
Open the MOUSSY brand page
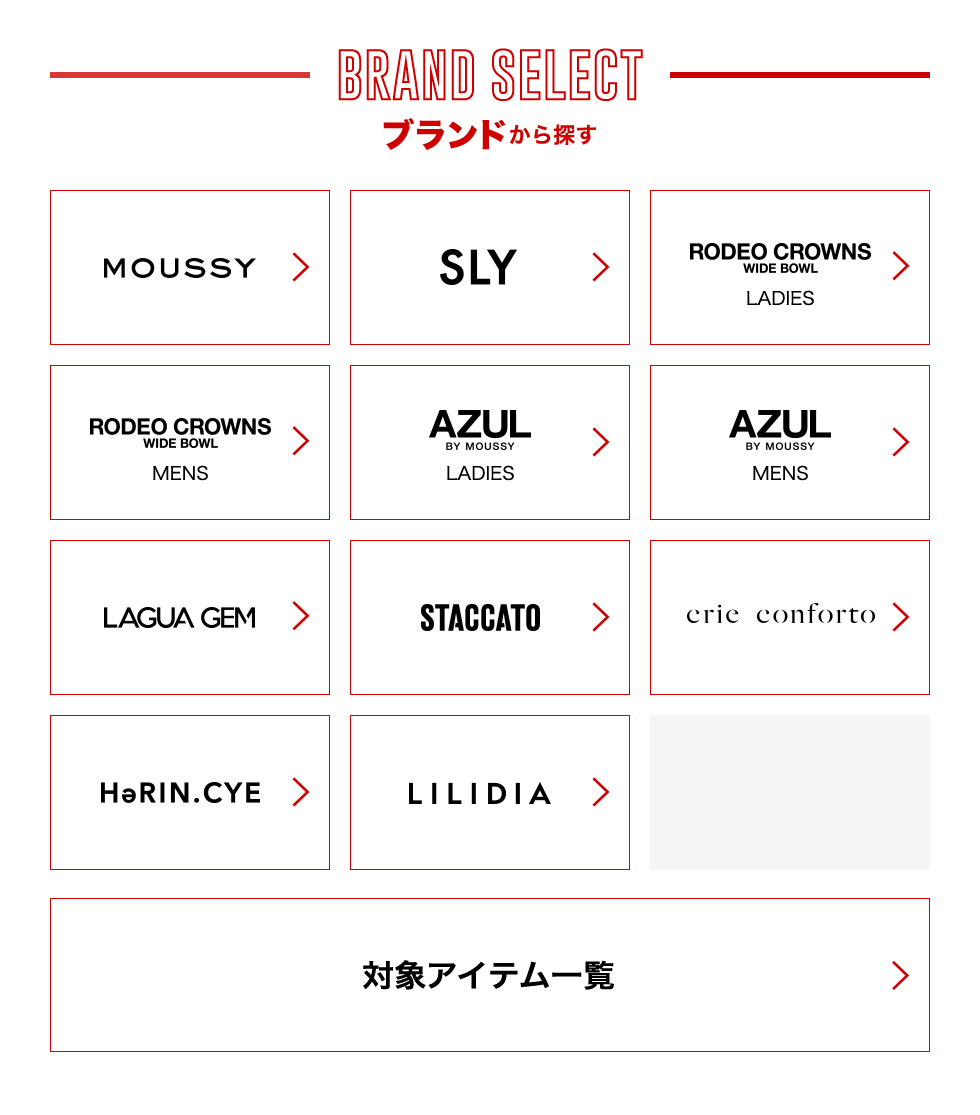click(x=190, y=267)
